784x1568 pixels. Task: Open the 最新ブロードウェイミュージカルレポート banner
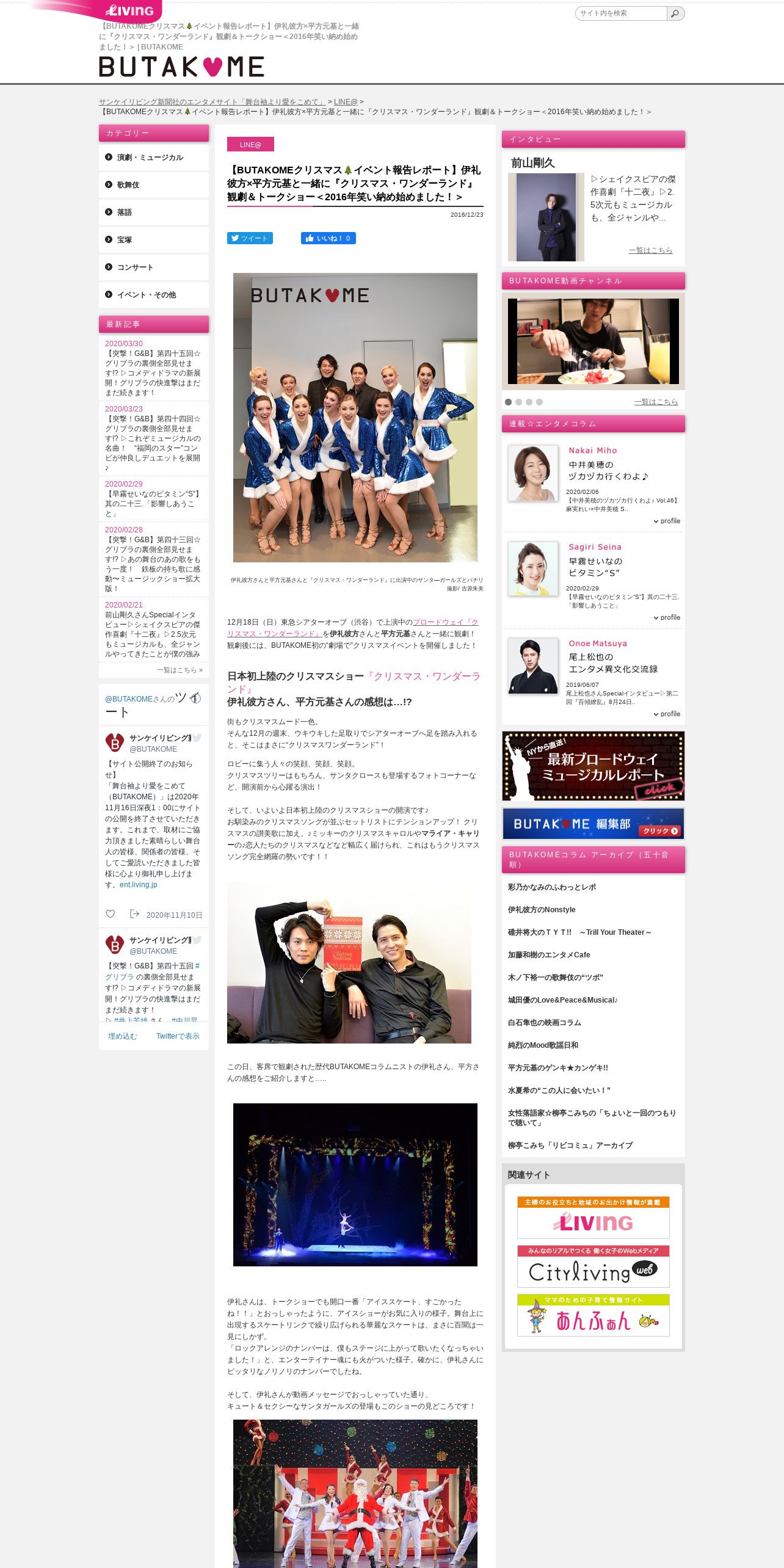click(x=593, y=766)
